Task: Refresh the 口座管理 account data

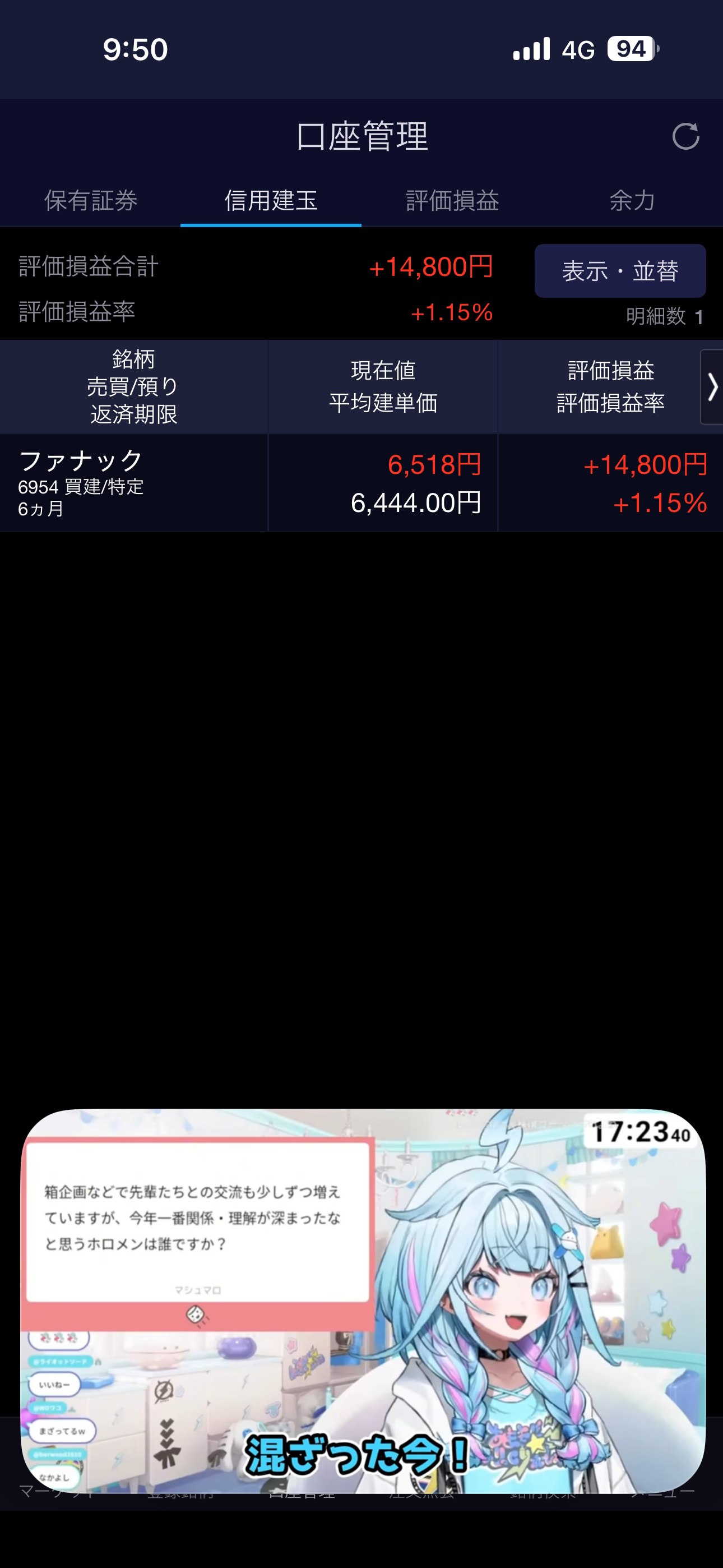Action: pos(685,136)
